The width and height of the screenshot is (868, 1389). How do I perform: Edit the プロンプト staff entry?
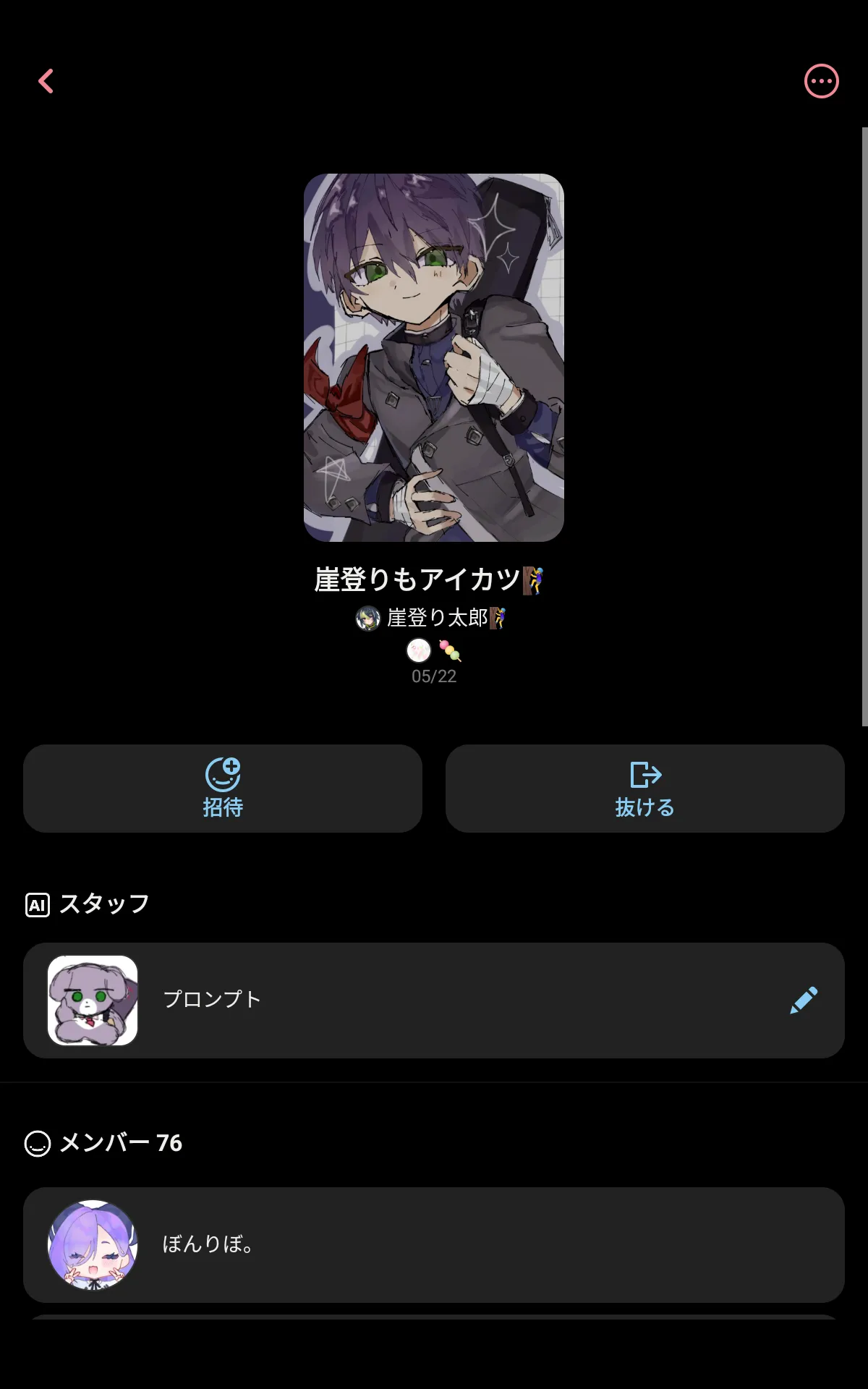pyautogui.click(x=804, y=1000)
